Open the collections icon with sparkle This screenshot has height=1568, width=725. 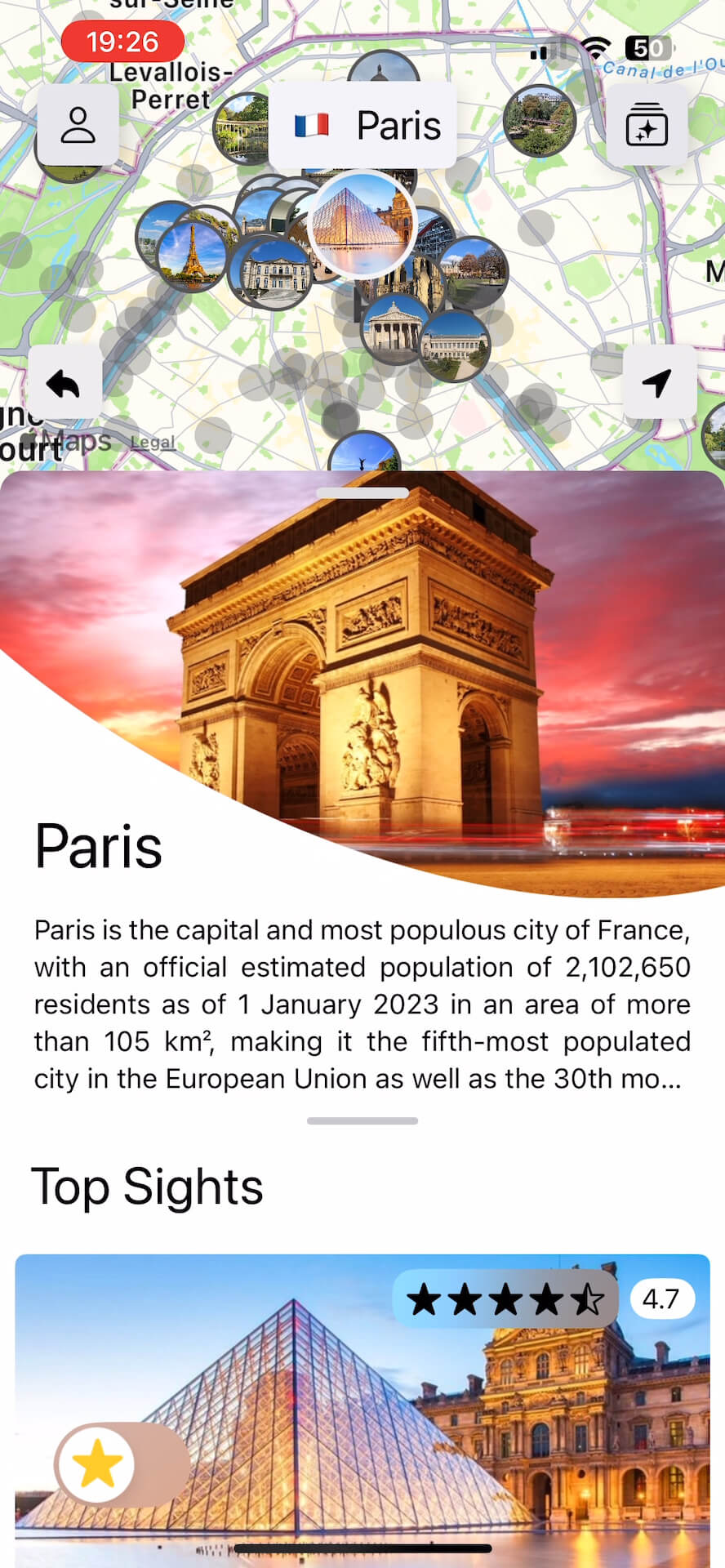[647, 125]
